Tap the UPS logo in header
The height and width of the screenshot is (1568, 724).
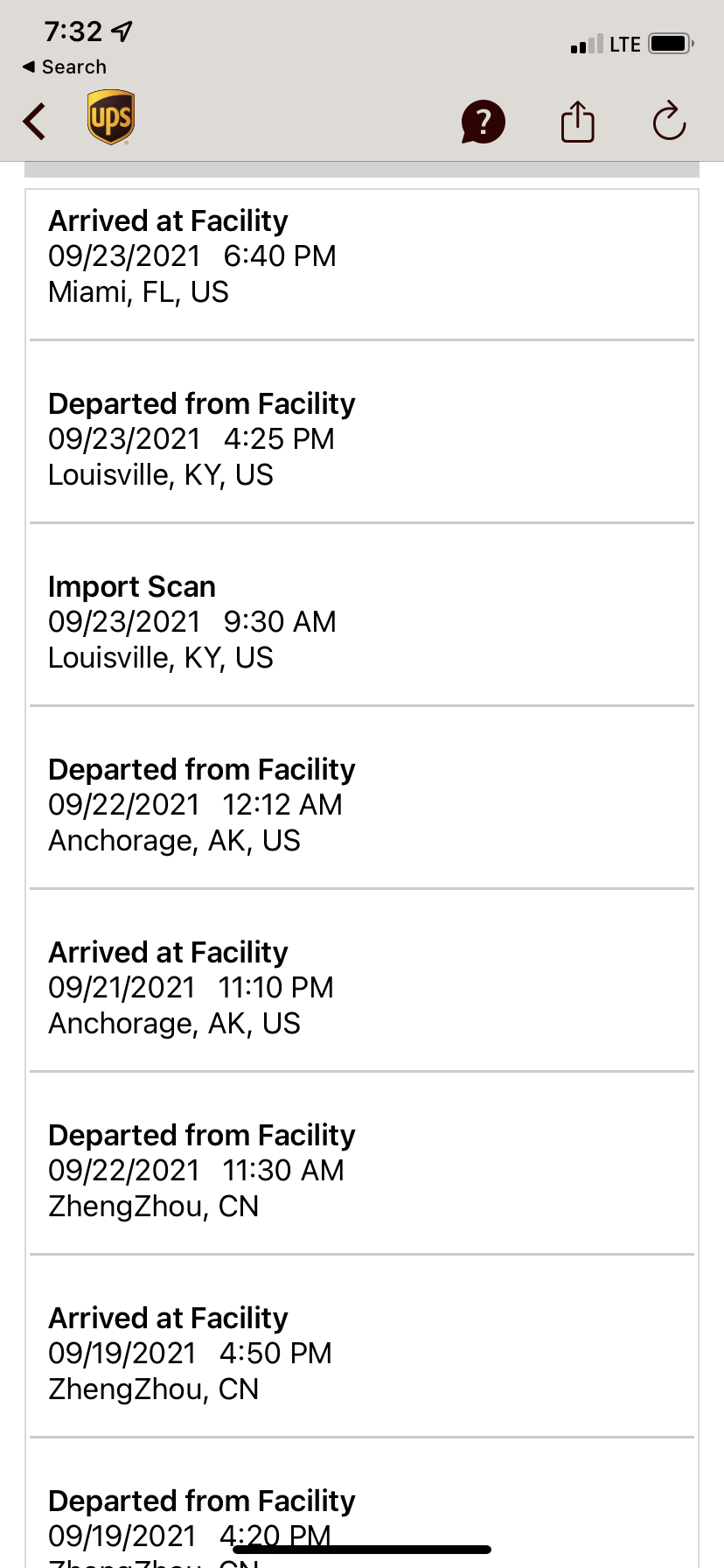[x=111, y=117]
